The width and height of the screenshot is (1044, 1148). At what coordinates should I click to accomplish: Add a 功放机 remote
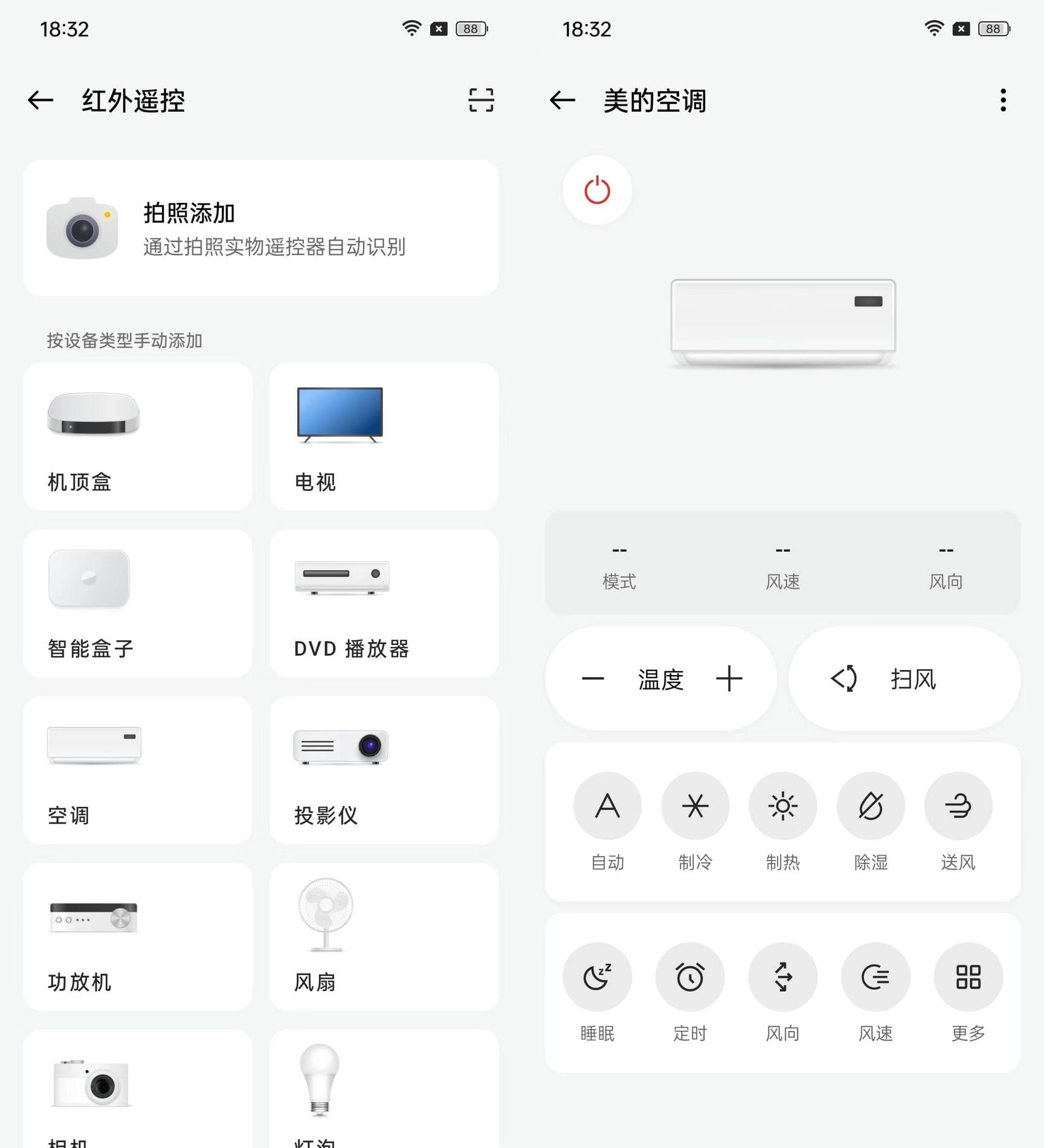[x=138, y=937]
